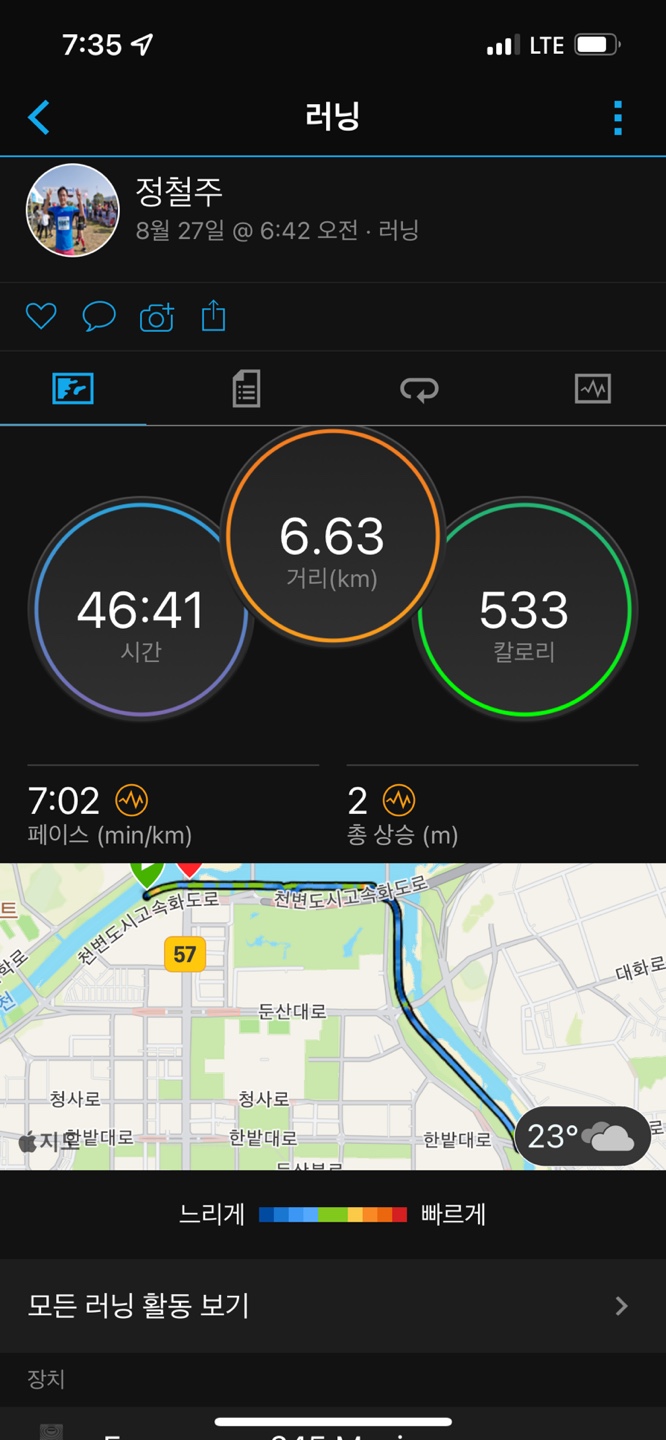The width and height of the screenshot is (666, 1440).
Task: Add a photo with the camera icon
Action: pos(157,318)
